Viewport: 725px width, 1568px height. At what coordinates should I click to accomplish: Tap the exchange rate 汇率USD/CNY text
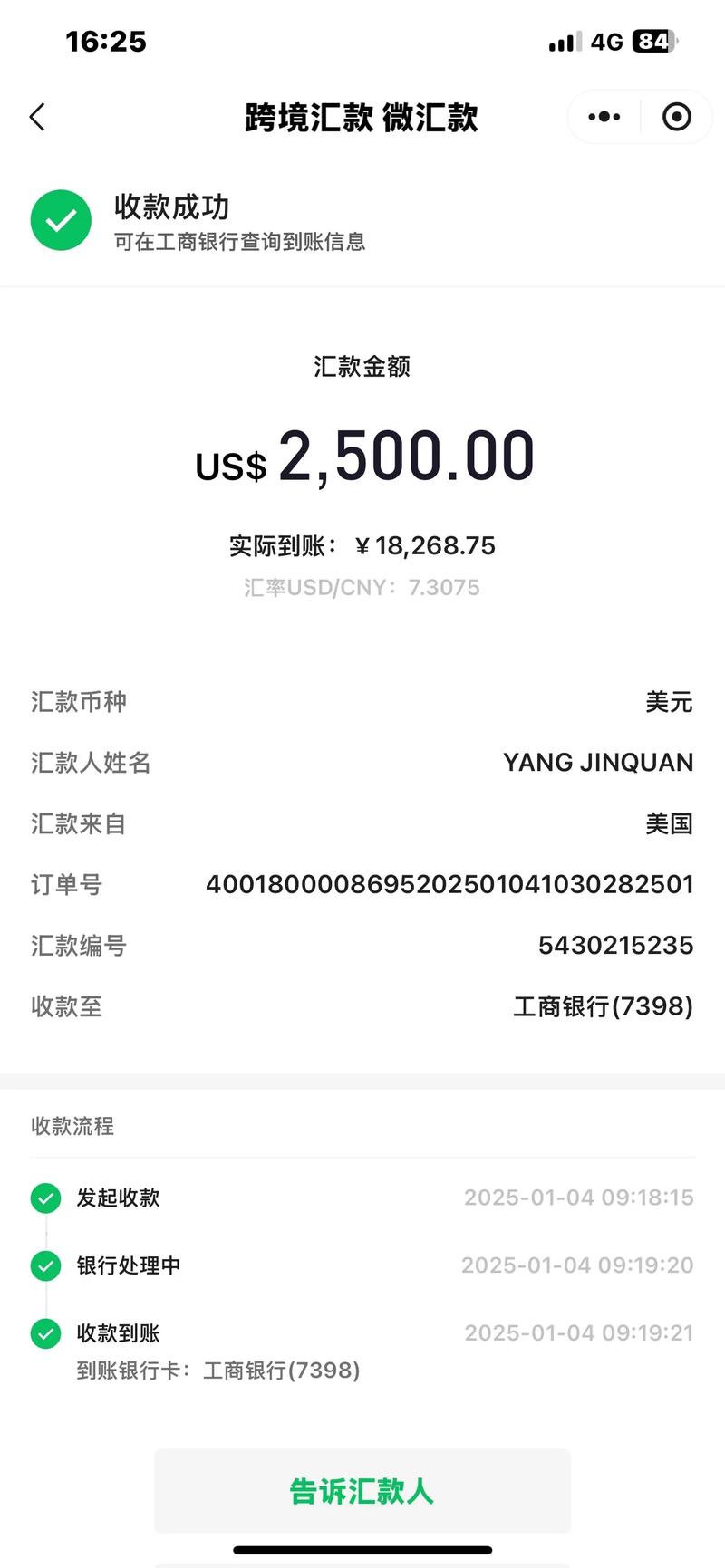pos(362,587)
